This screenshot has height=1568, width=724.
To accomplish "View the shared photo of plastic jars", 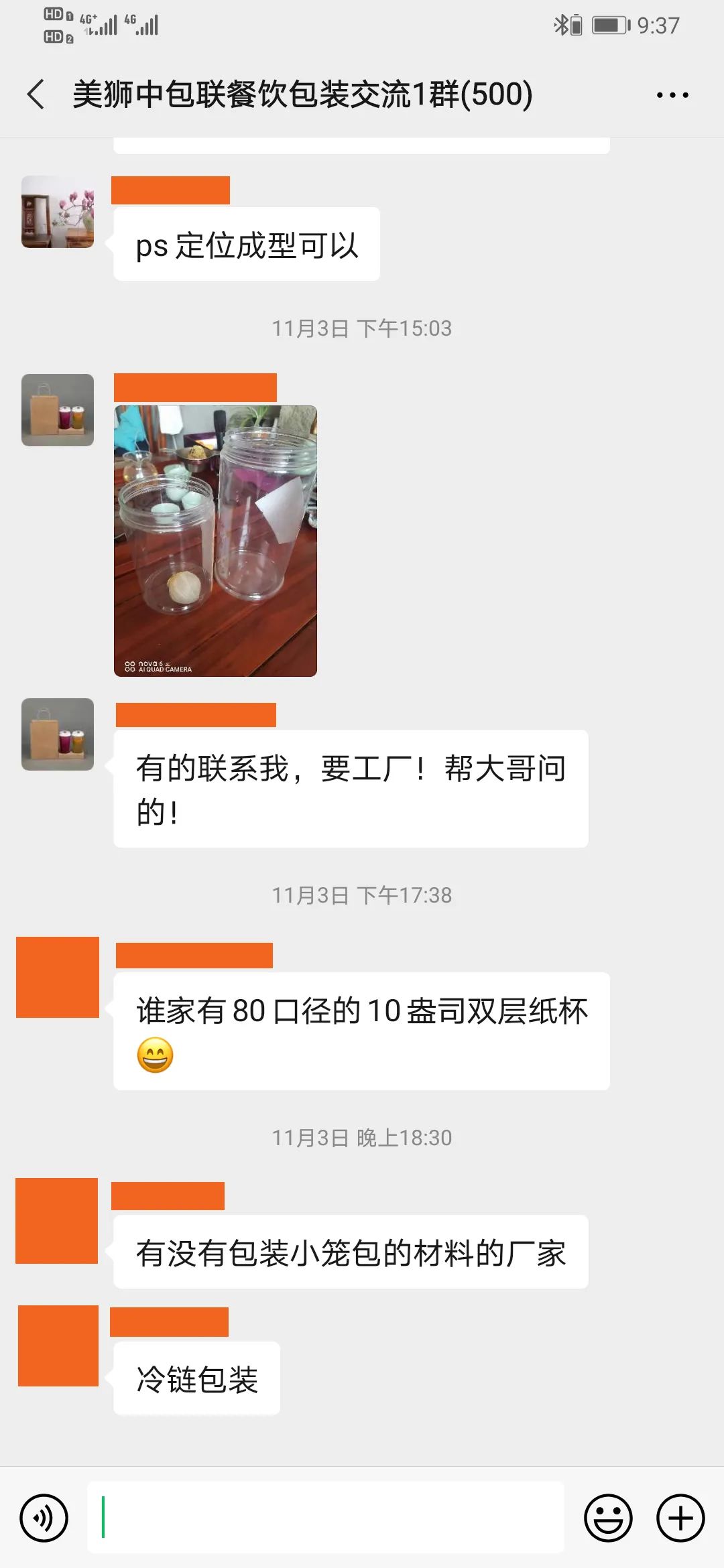I will pos(215,541).
